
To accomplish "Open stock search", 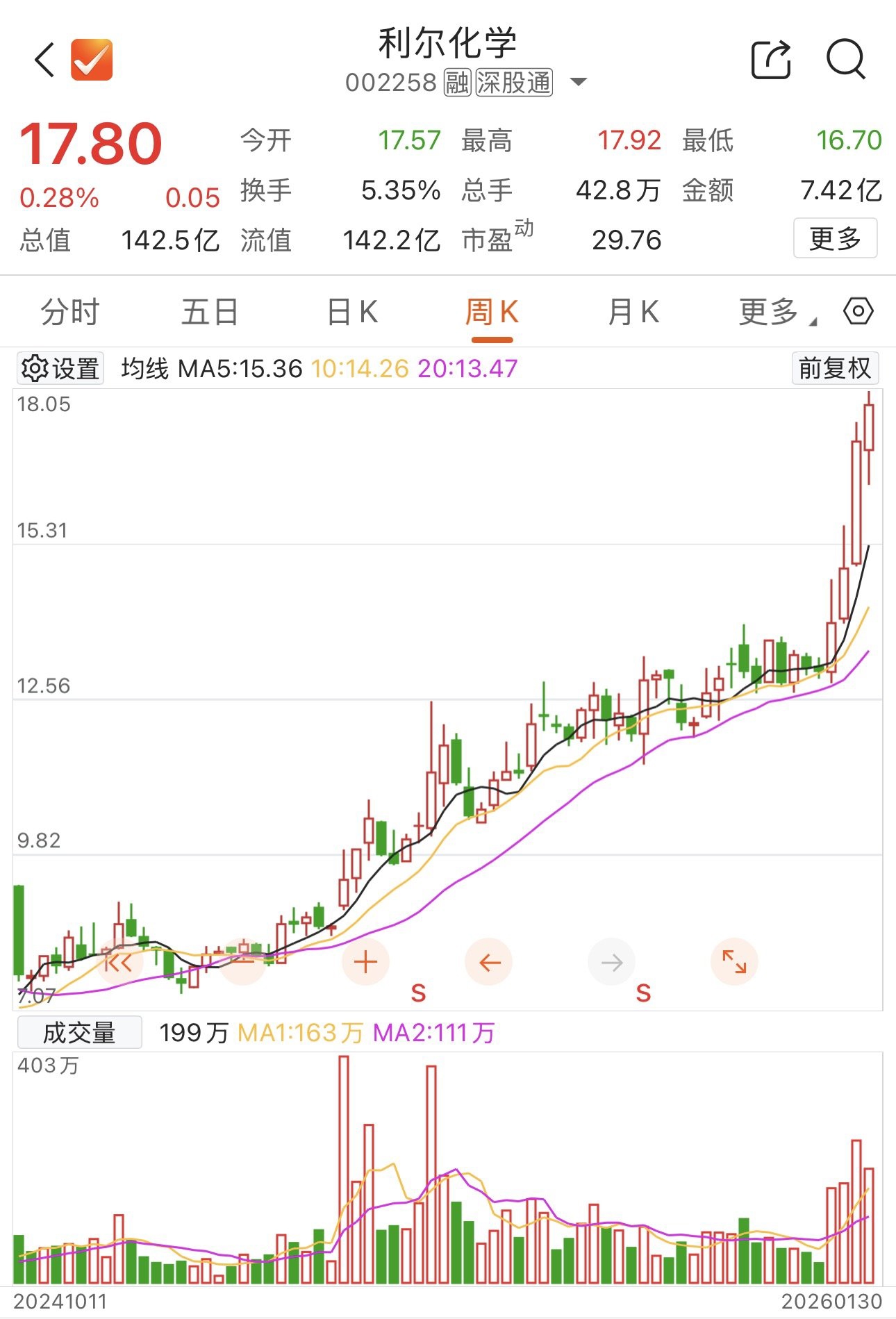I will 846,60.
